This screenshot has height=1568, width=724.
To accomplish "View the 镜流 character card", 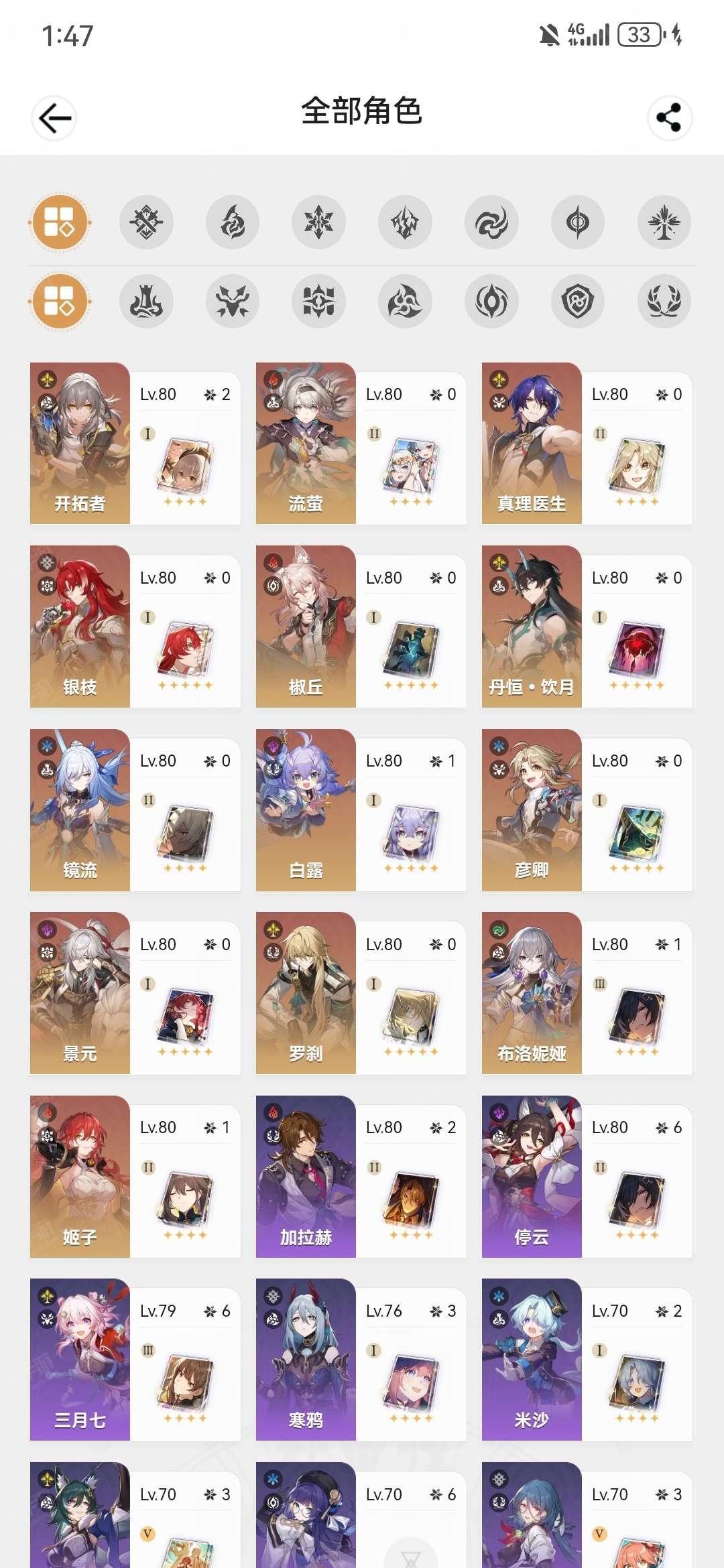I will click(135, 810).
